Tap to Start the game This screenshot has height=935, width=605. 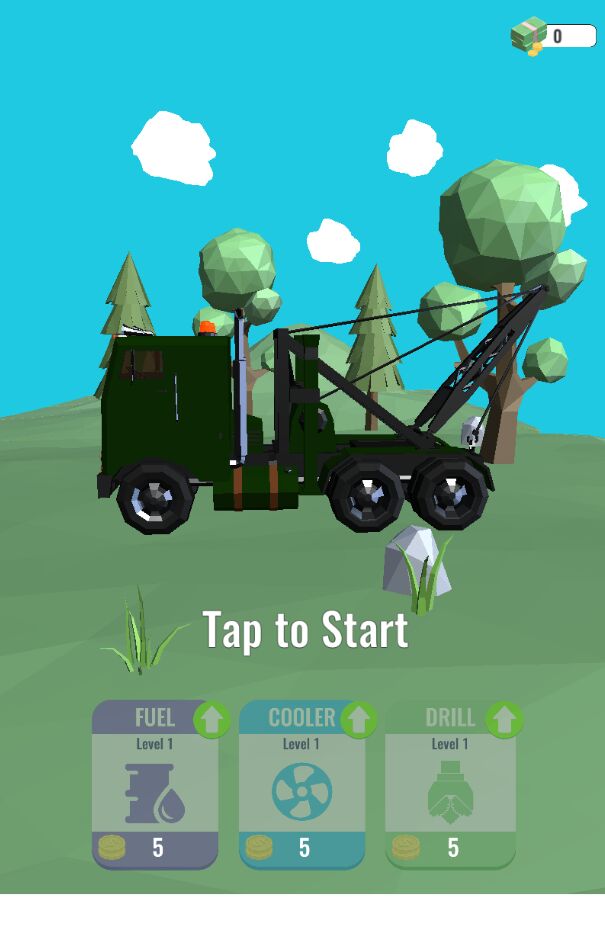[x=305, y=630]
